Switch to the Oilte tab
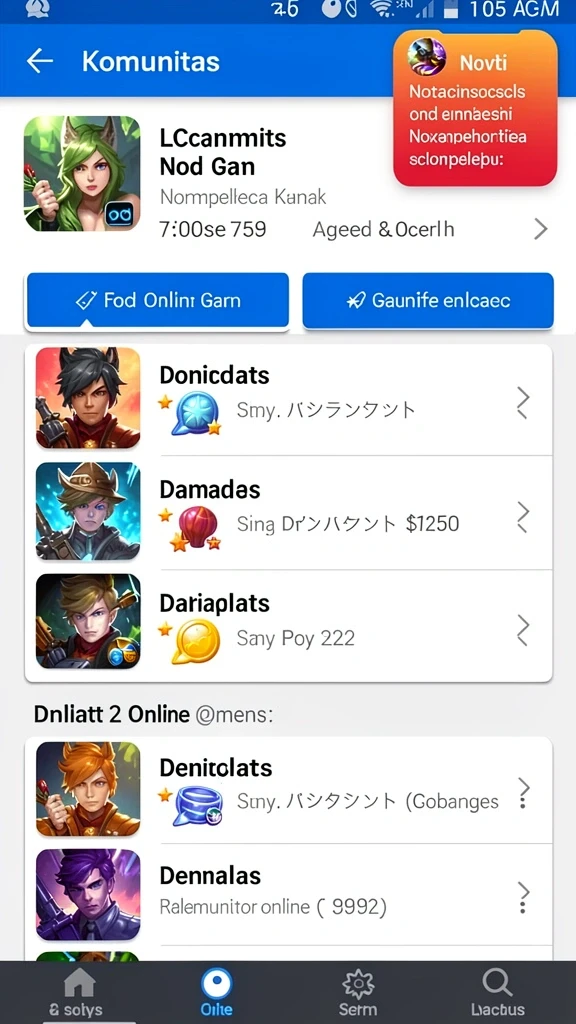The image size is (576, 1024). click(216, 993)
